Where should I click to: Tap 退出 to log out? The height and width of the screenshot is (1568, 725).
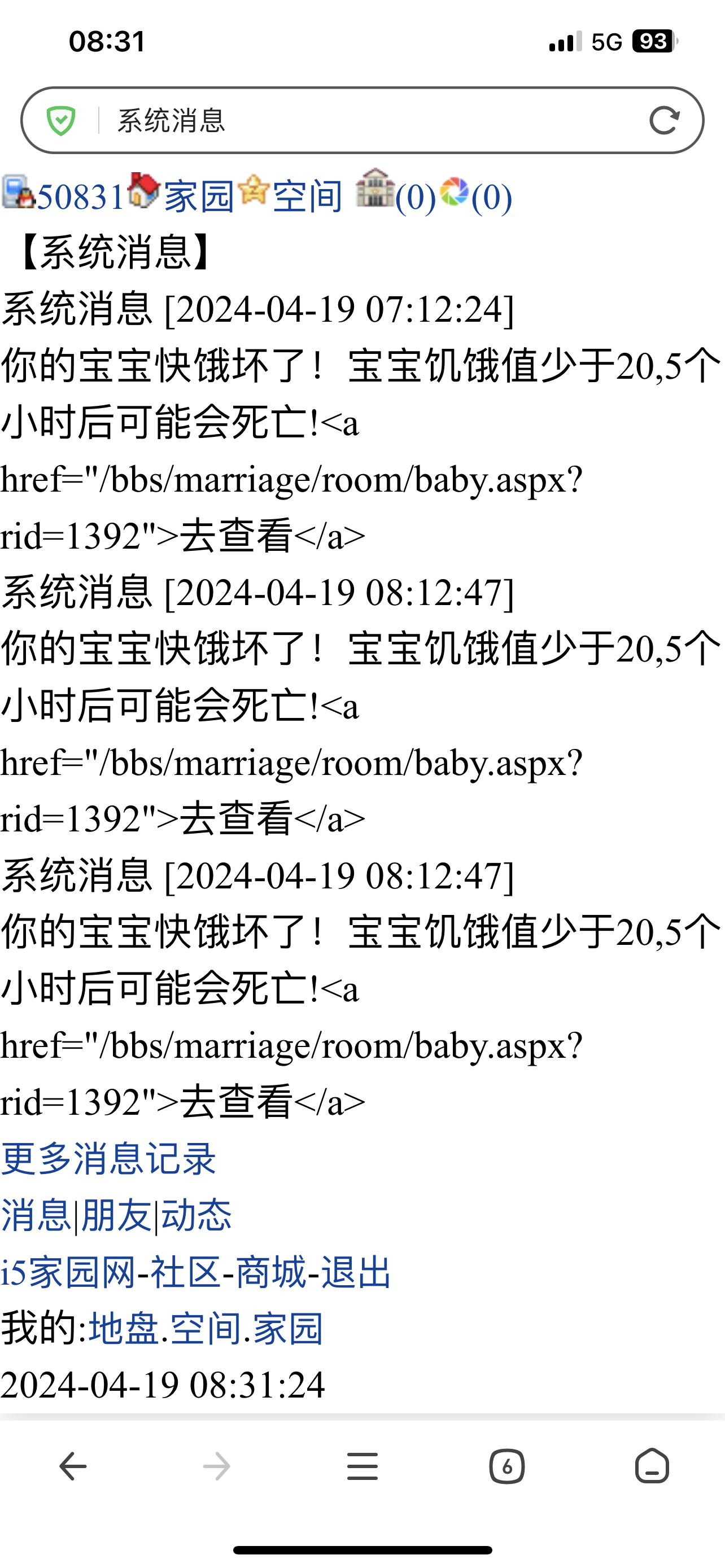(356, 1272)
